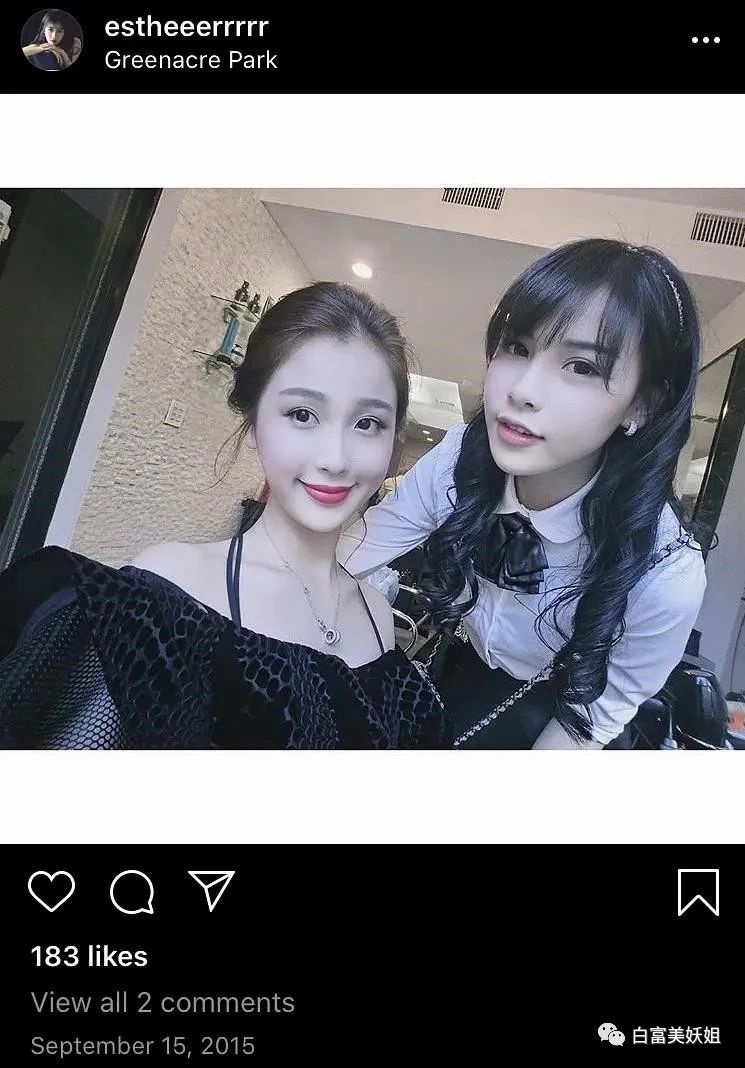Like this post with the heart
This screenshot has height=1068, width=745.
(x=51, y=891)
